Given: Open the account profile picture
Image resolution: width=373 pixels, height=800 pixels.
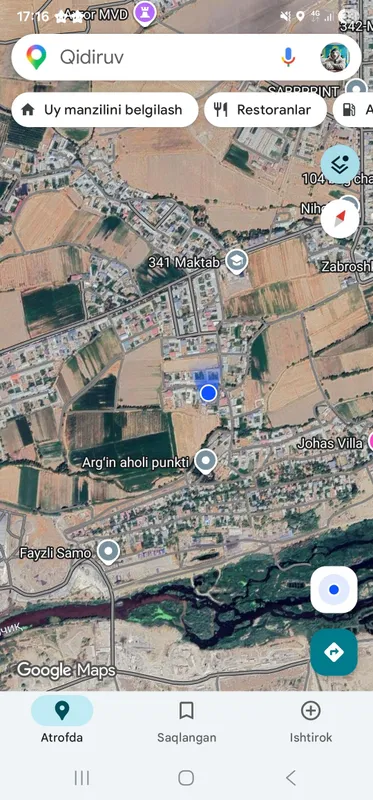Looking at the screenshot, I should pos(335,57).
